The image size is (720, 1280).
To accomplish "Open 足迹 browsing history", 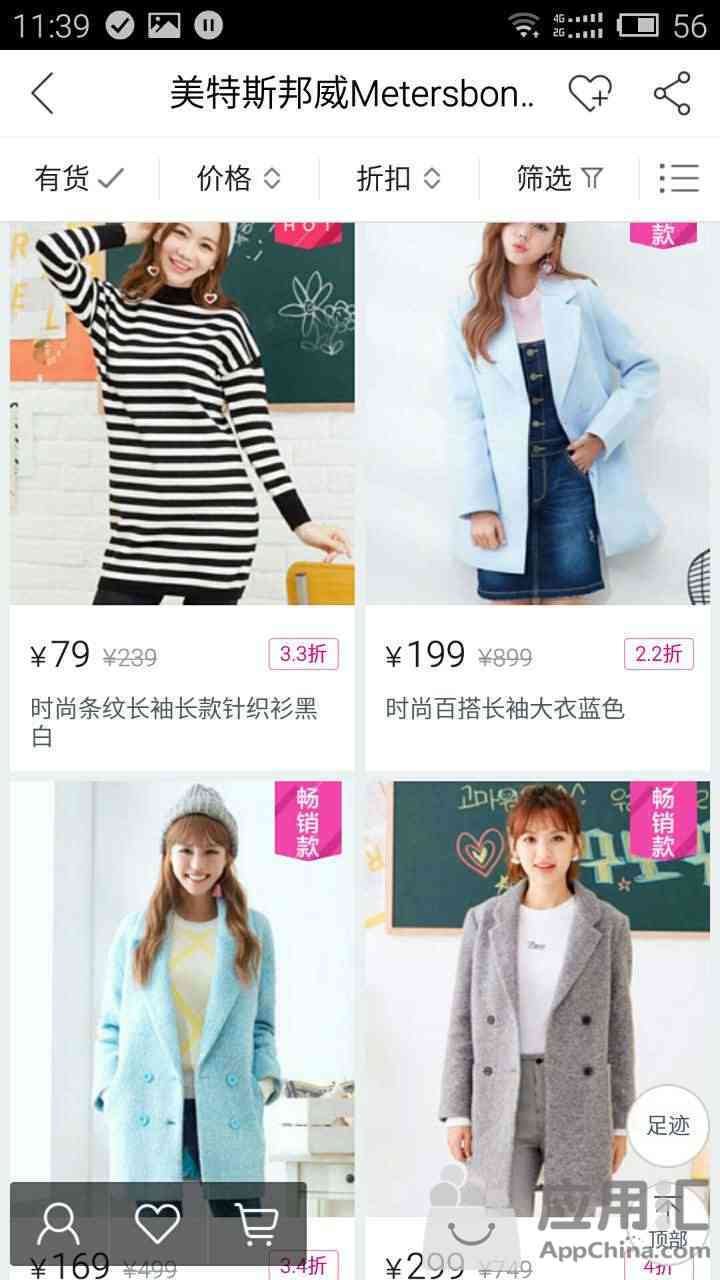I will click(x=668, y=1125).
